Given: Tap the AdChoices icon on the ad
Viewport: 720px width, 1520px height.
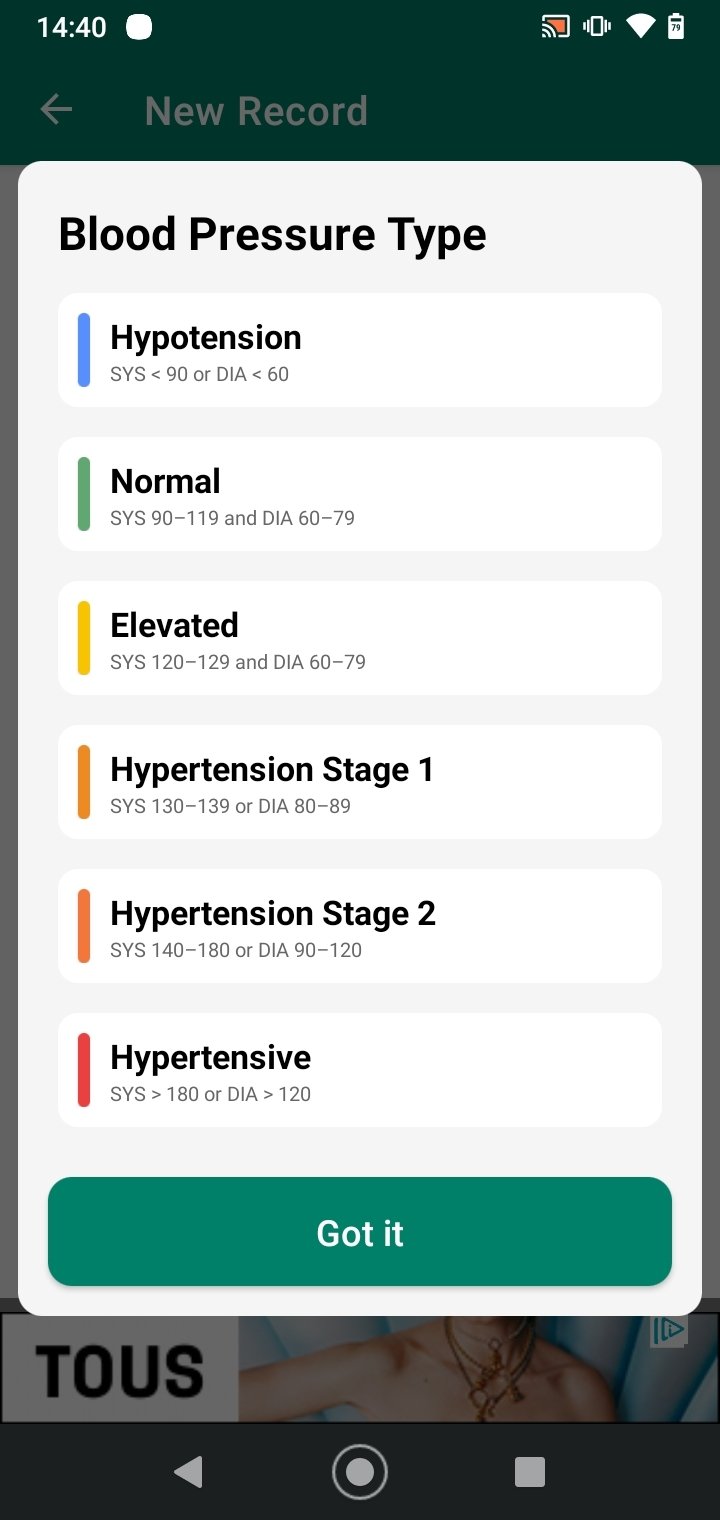Looking at the screenshot, I should (669, 1330).
